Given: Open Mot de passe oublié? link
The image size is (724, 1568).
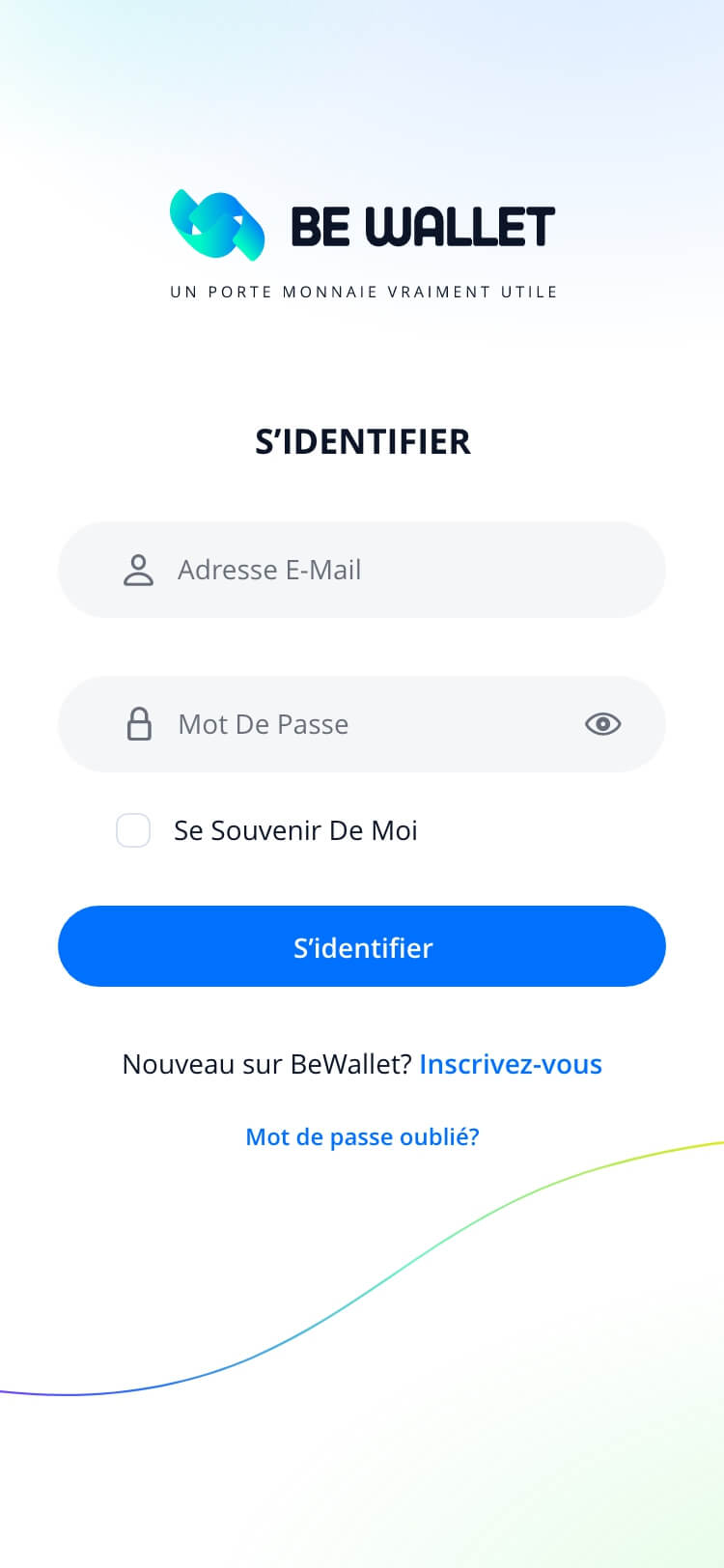Looking at the screenshot, I should pos(362,1136).
